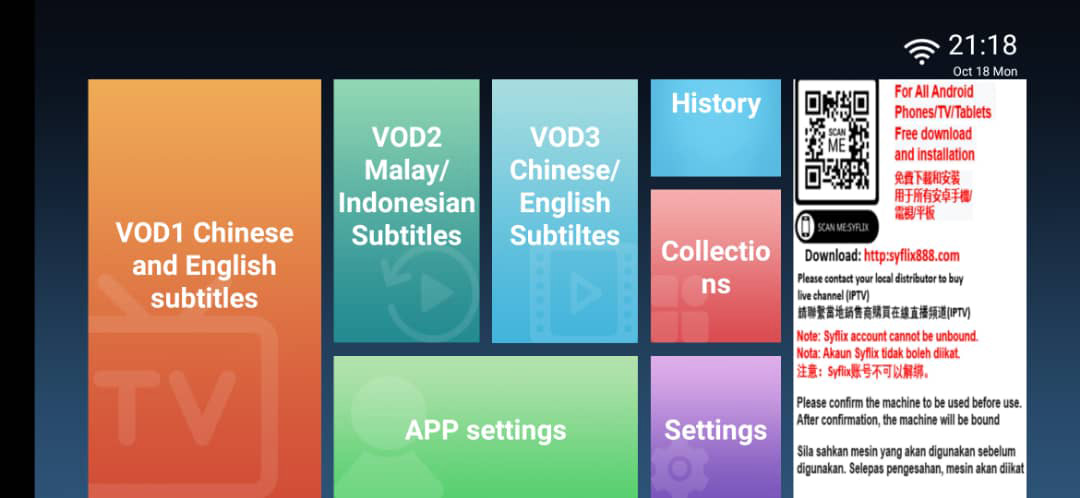Open the purple Settings tile
The height and width of the screenshot is (498, 1080).
[x=715, y=428]
